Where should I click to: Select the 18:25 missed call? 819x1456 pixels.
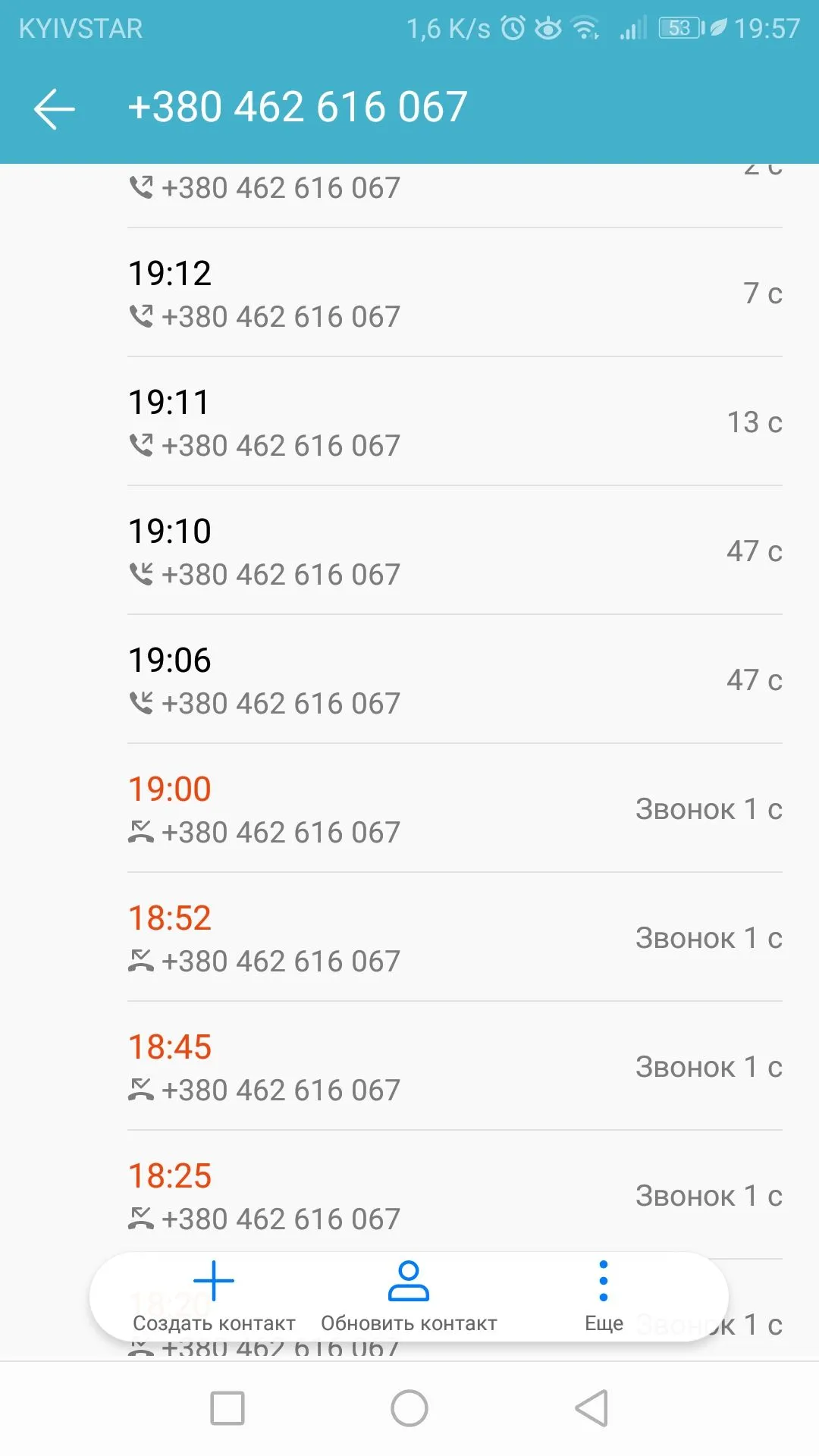pyautogui.click(x=455, y=1194)
